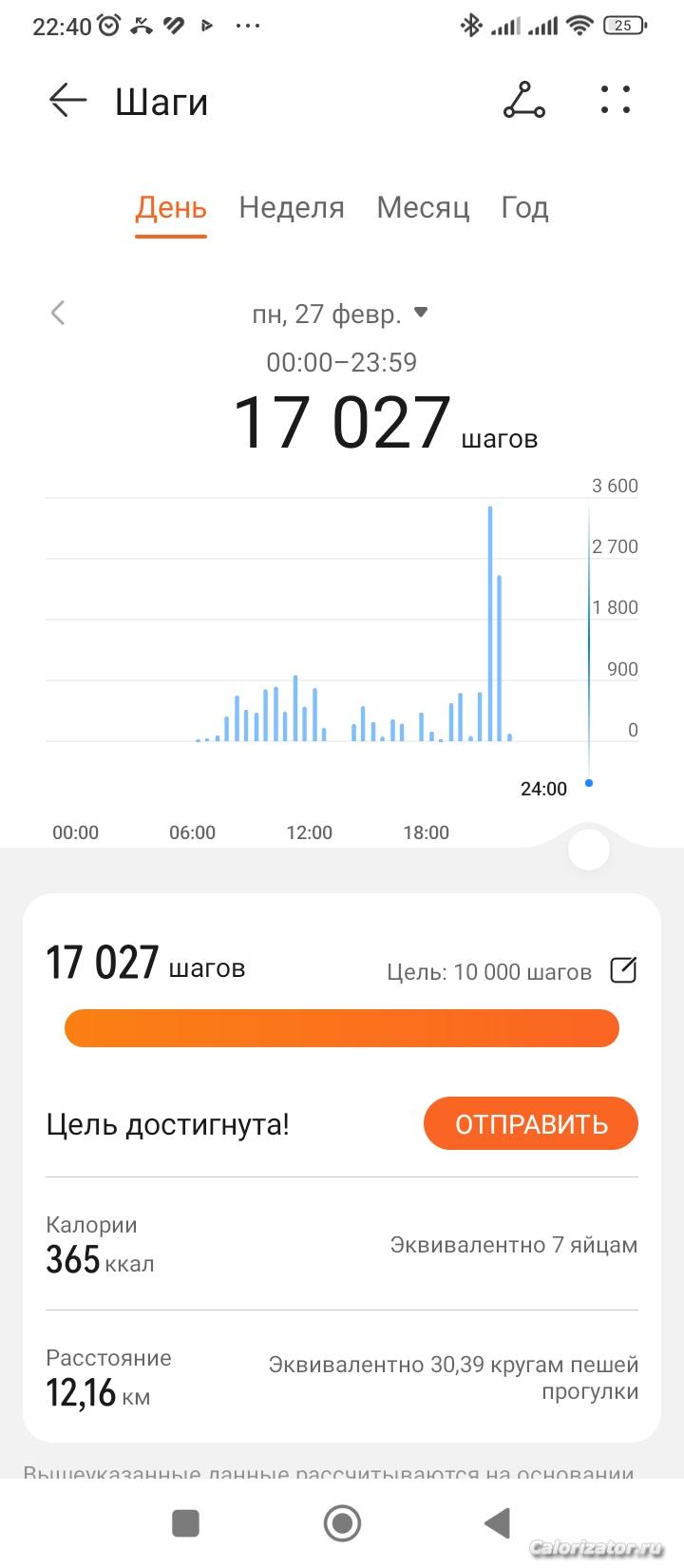Screen dimensions: 684x1568
Task: Tap the ОТПРАВИТЬ button
Action: [x=530, y=1123]
